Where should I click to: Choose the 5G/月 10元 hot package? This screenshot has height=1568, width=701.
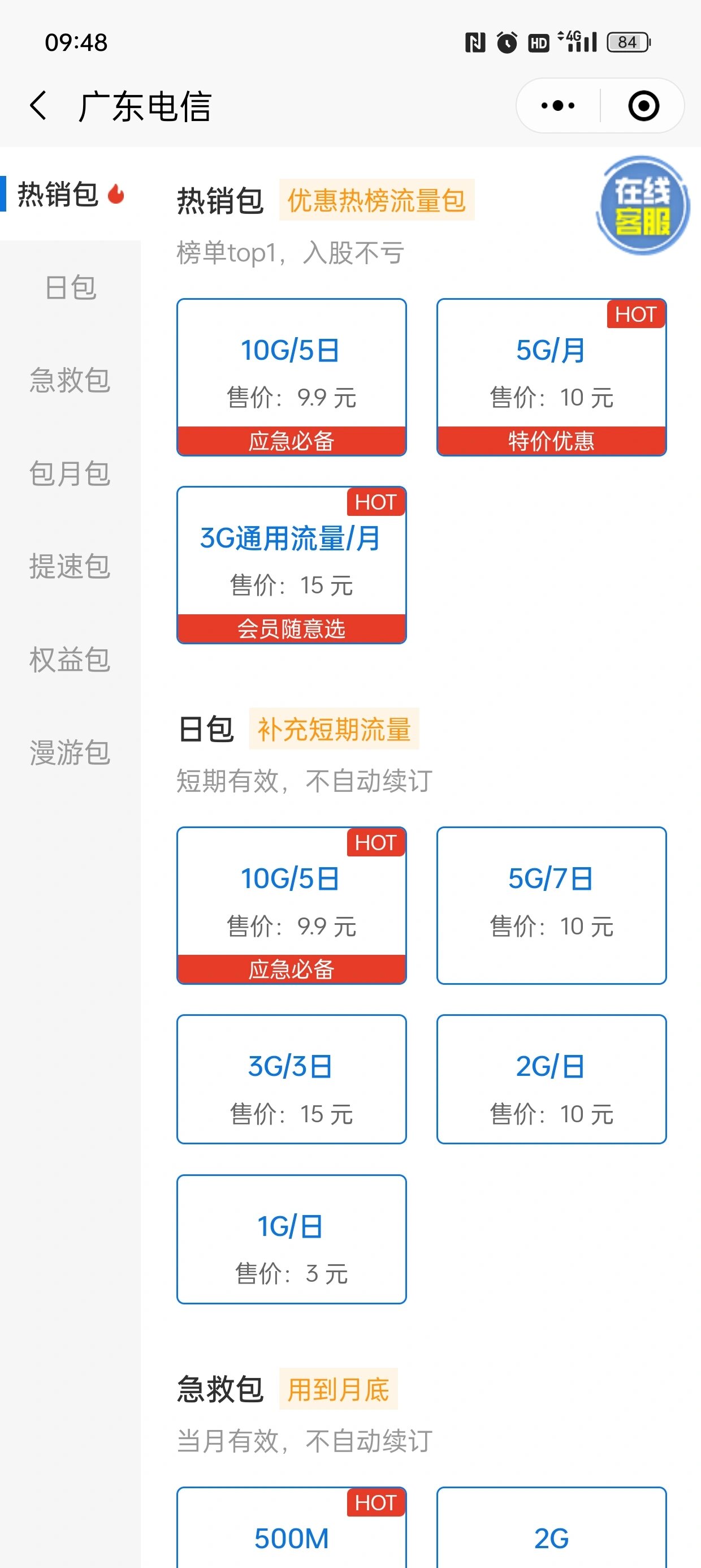551,376
